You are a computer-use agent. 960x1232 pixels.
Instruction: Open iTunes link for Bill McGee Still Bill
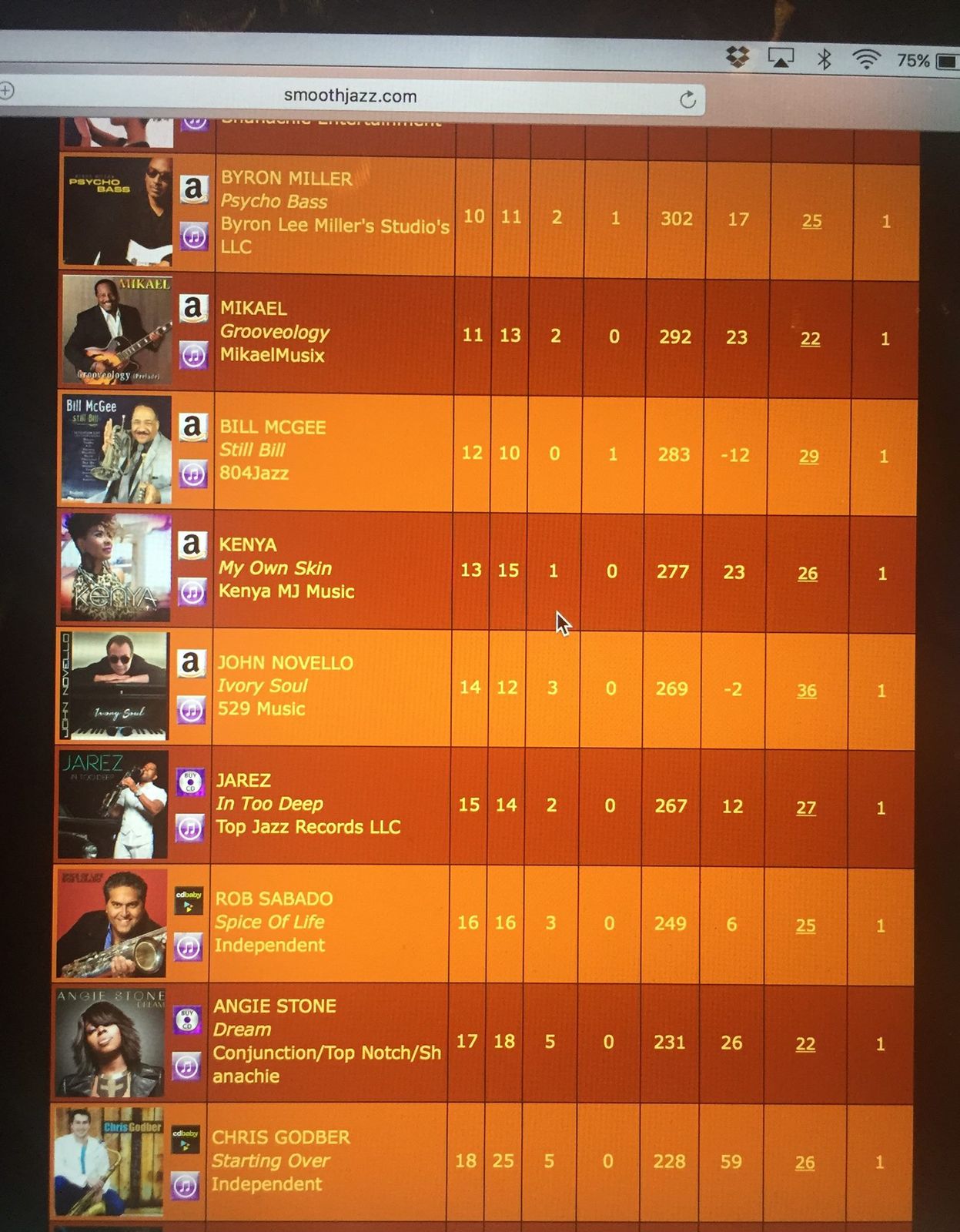(192, 474)
